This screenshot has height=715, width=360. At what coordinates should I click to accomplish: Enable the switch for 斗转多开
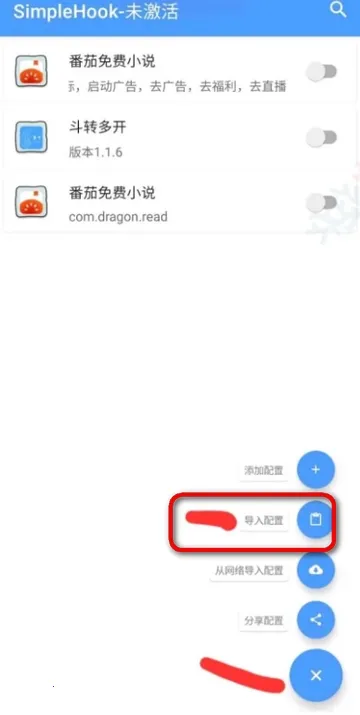[x=322, y=137]
